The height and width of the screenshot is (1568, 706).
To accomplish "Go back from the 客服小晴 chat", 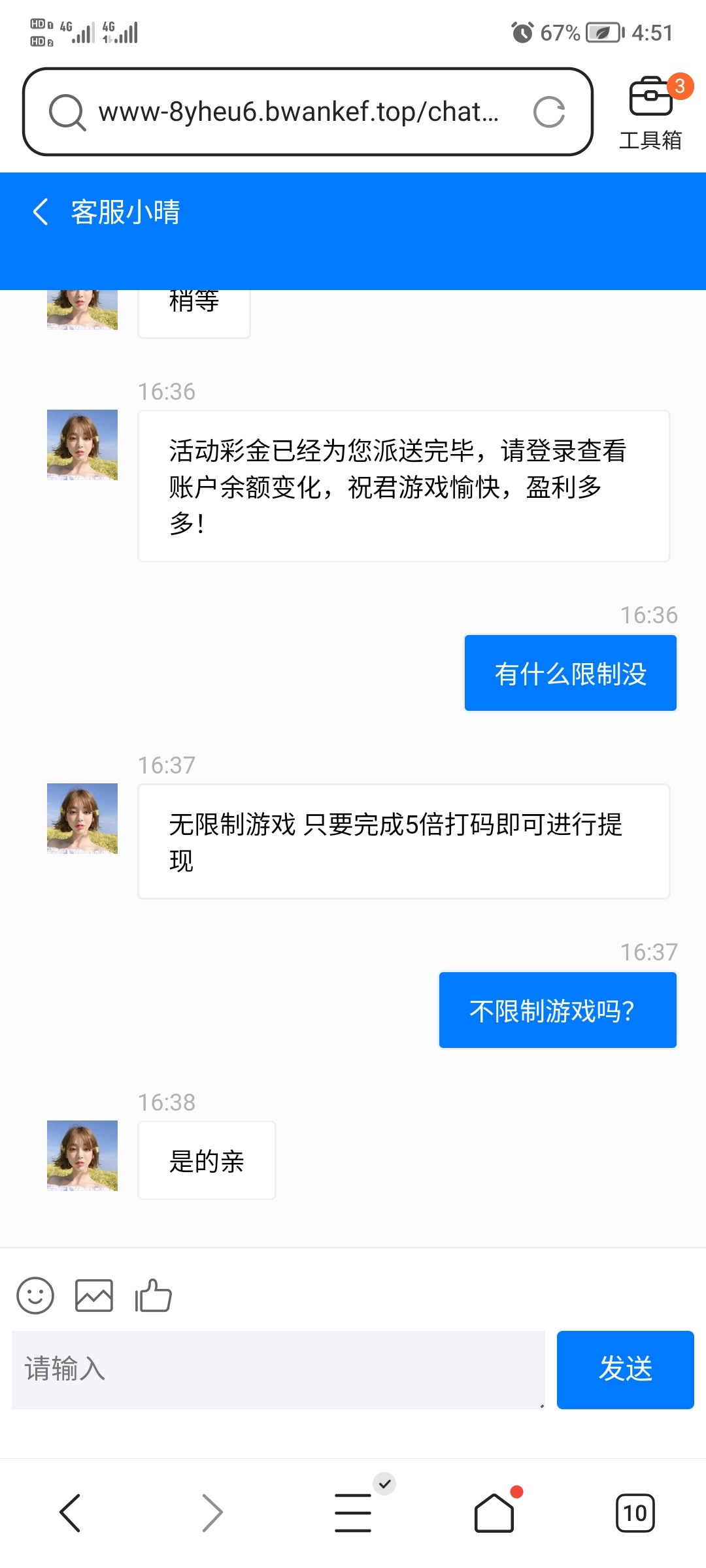I will (41, 212).
